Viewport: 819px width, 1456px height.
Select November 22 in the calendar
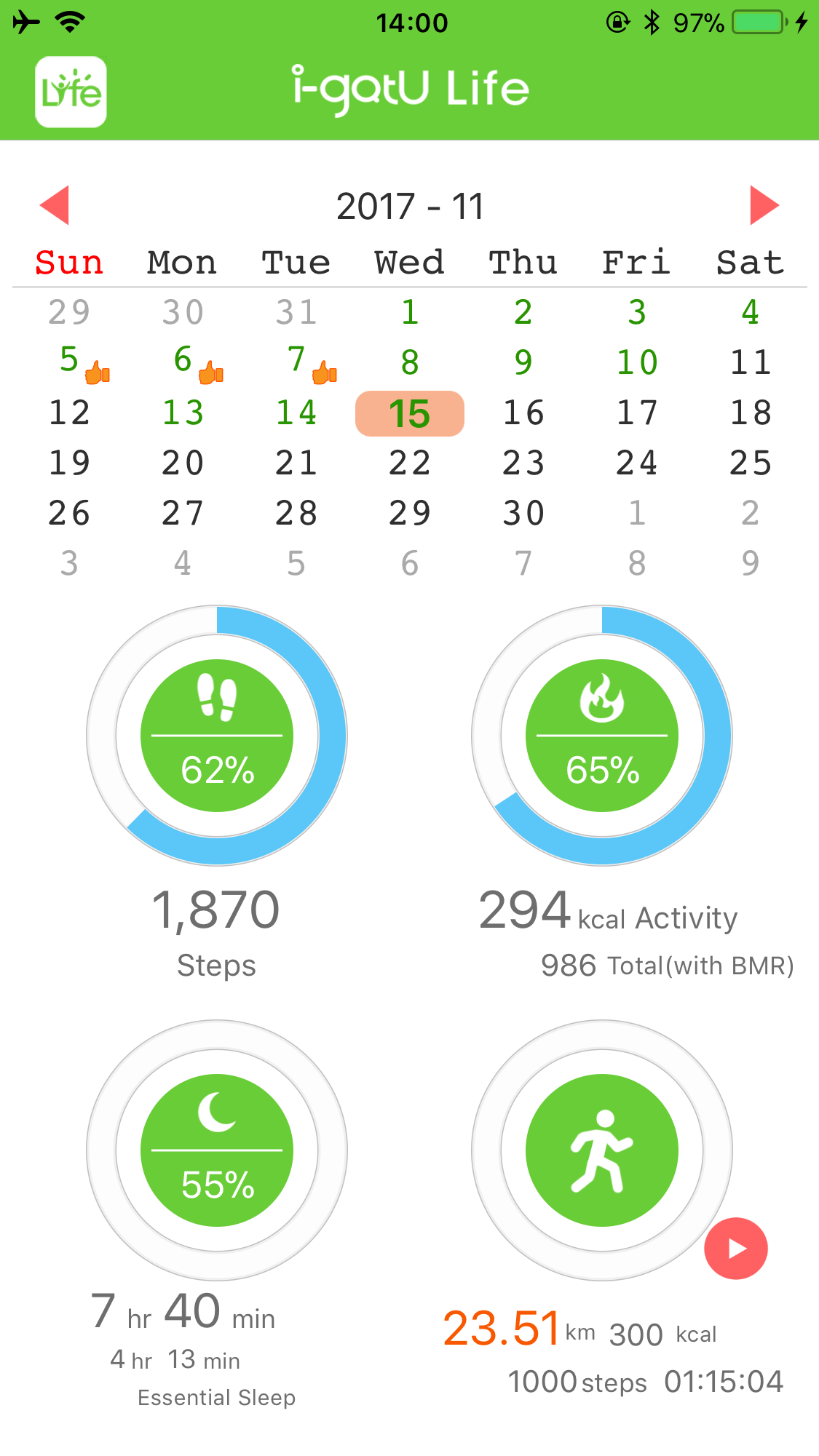[409, 463]
